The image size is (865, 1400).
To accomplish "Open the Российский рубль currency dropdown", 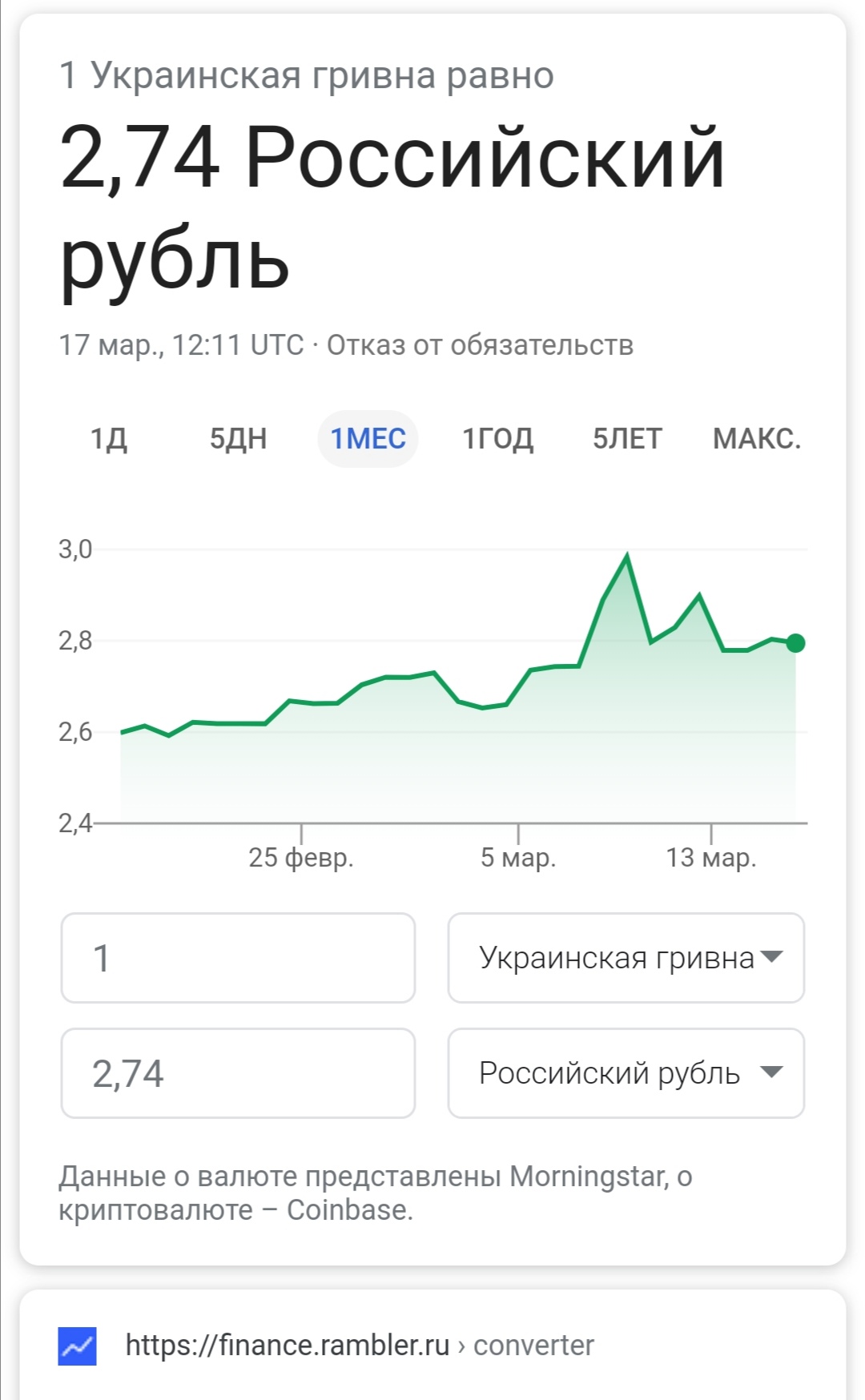I will point(626,1073).
